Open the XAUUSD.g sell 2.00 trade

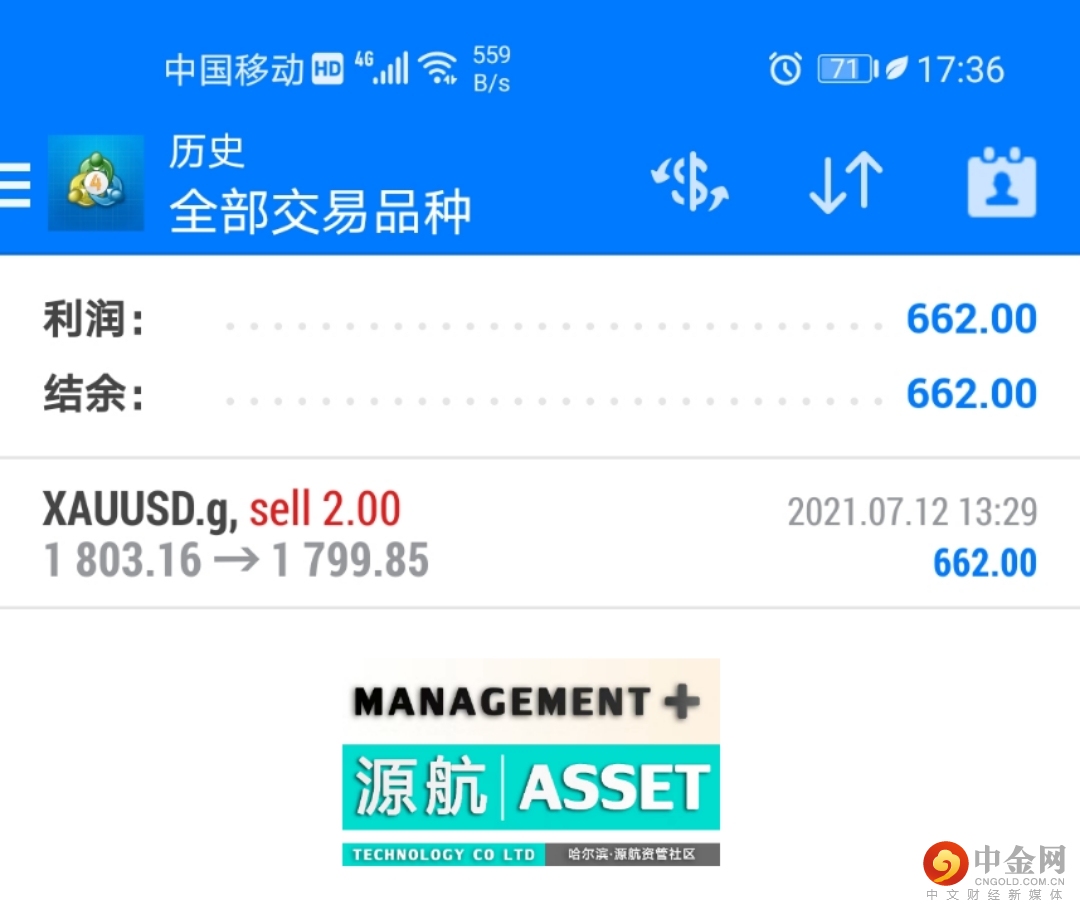pyautogui.click(x=540, y=535)
